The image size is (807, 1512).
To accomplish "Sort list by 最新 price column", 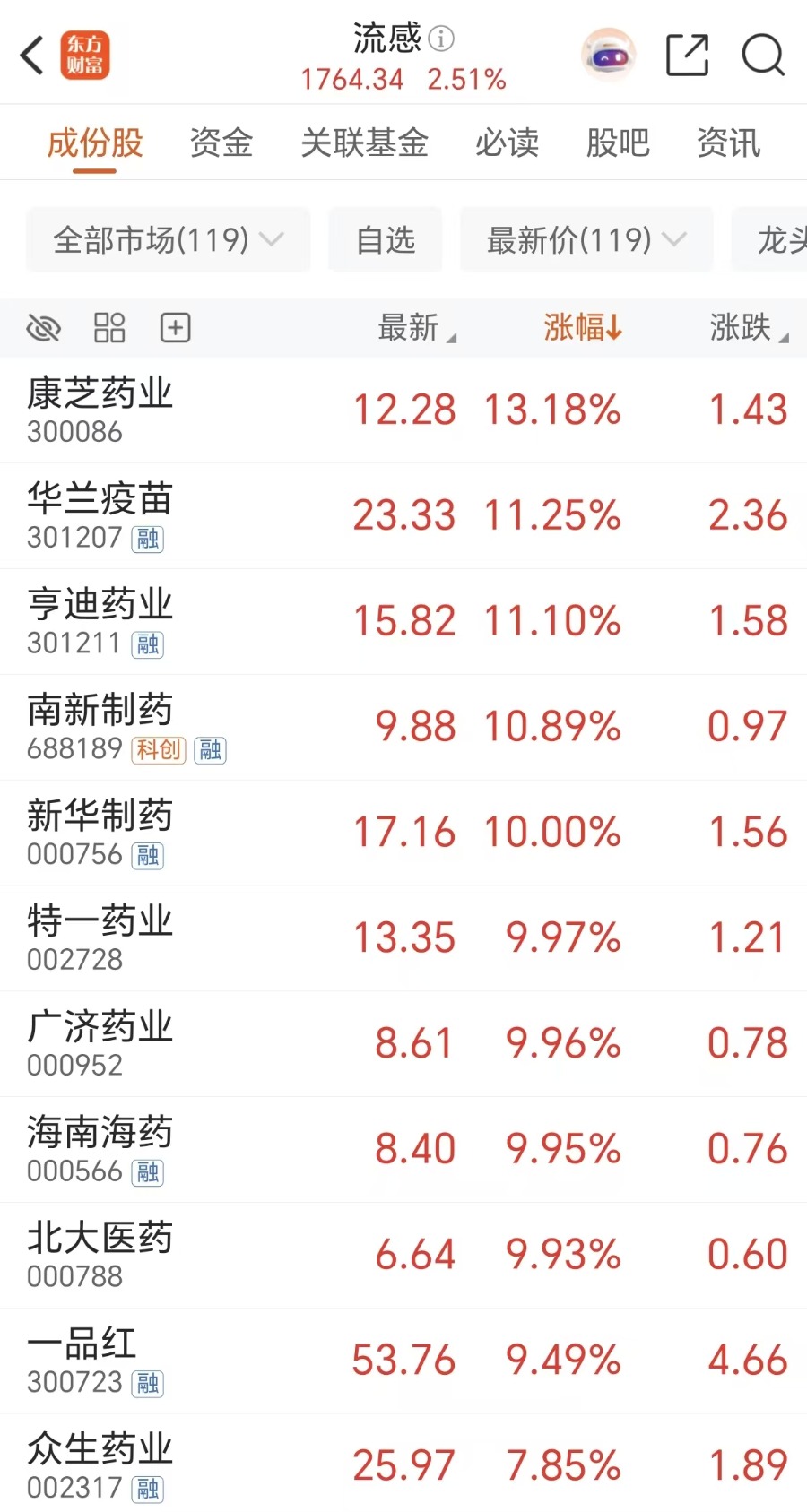I will (416, 328).
